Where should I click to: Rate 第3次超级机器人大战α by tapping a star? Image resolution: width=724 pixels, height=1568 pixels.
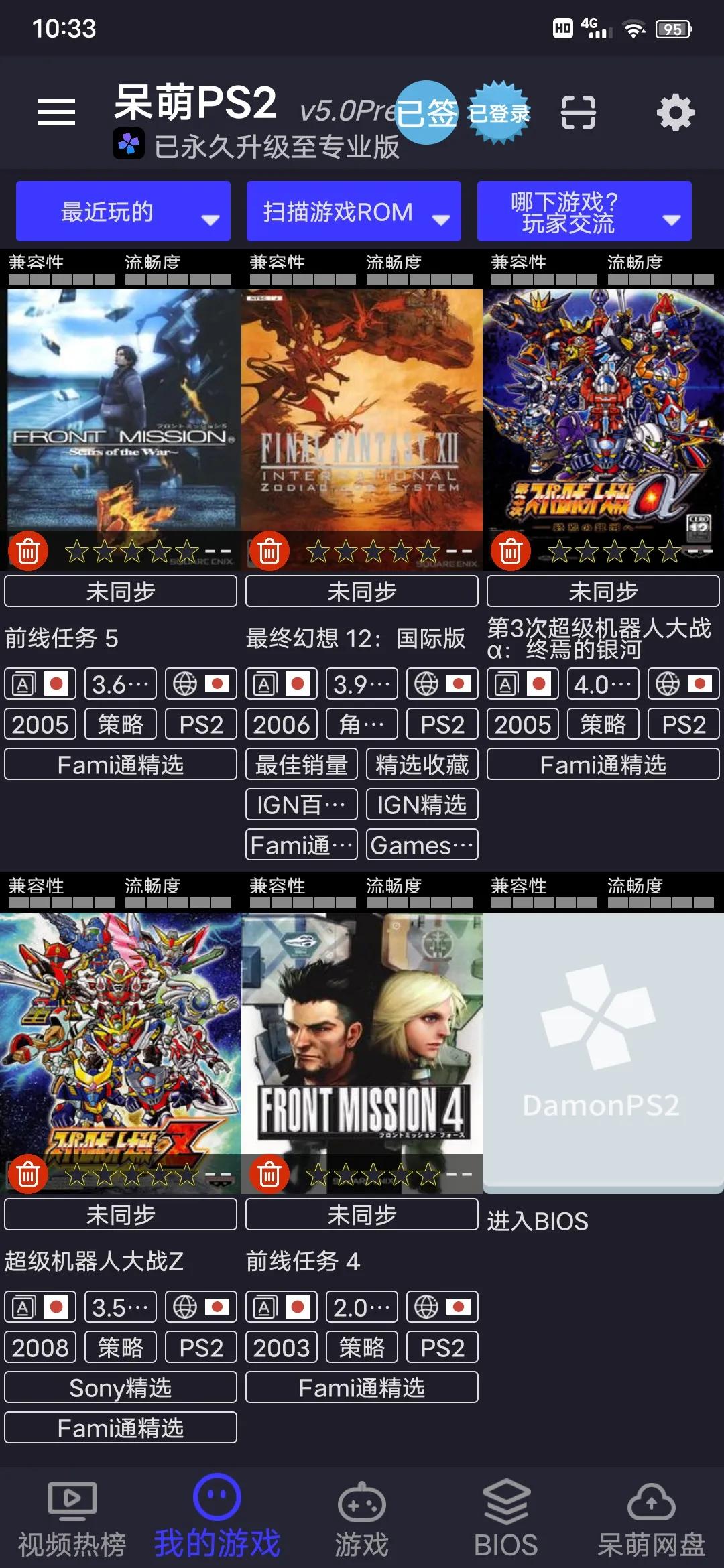click(x=603, y=550)
